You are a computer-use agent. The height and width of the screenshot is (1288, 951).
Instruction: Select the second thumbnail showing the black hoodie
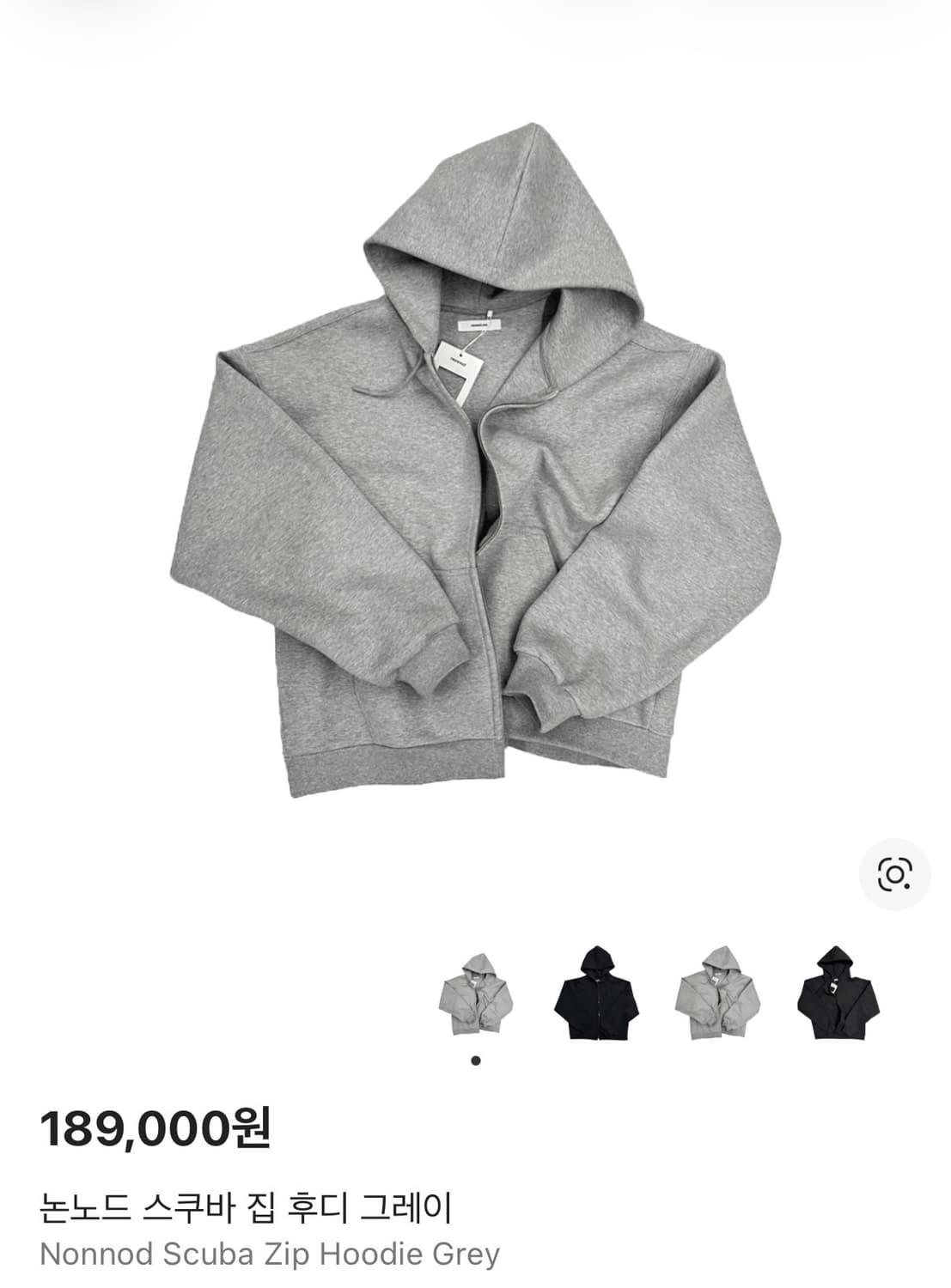(593, 996)
